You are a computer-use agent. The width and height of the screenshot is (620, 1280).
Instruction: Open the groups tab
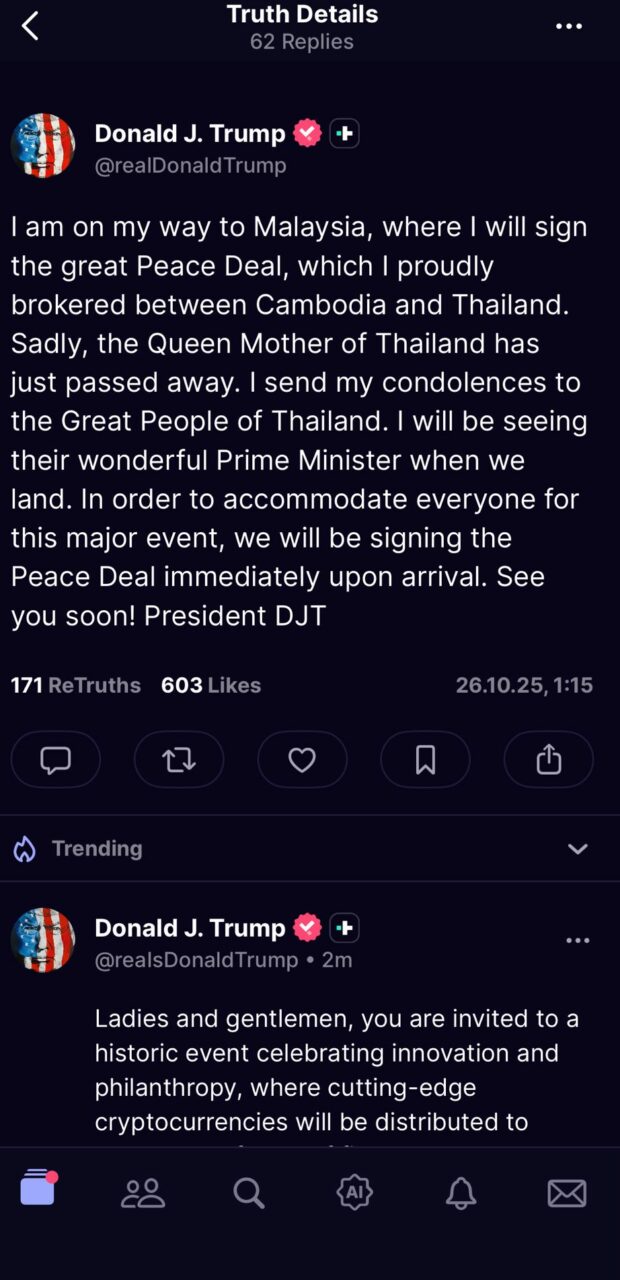tap(142, 1192)
